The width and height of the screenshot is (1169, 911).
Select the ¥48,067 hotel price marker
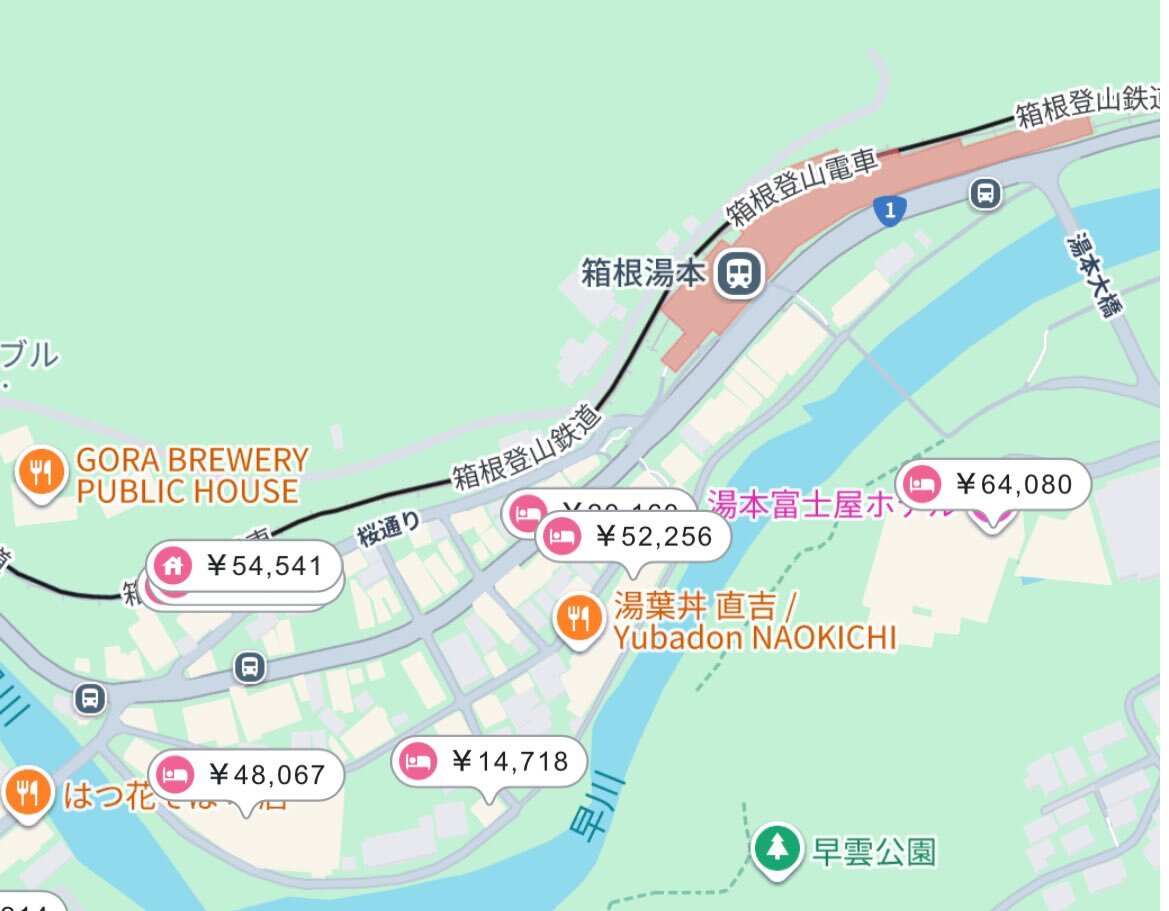coord(248,775)
